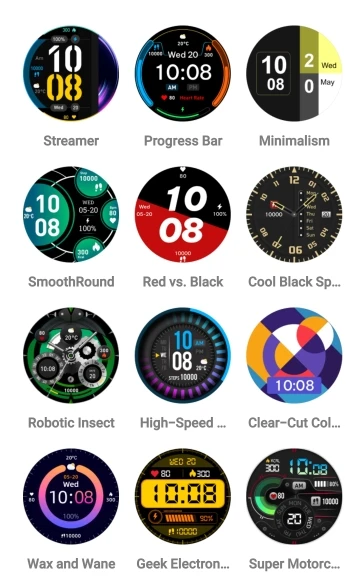View the High-Speed watch face

183,355
